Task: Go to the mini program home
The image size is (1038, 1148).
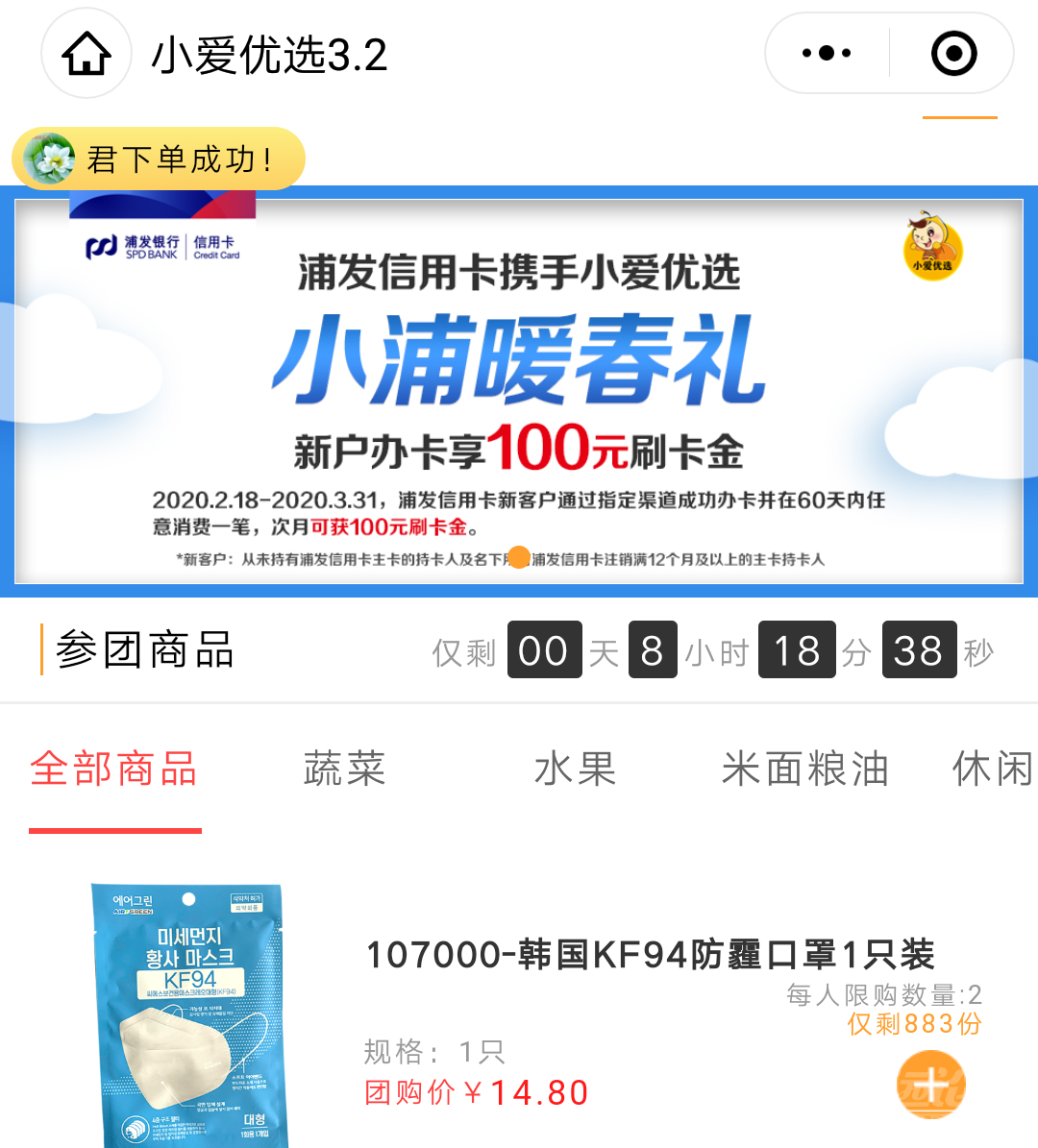Action: point(86,54)
